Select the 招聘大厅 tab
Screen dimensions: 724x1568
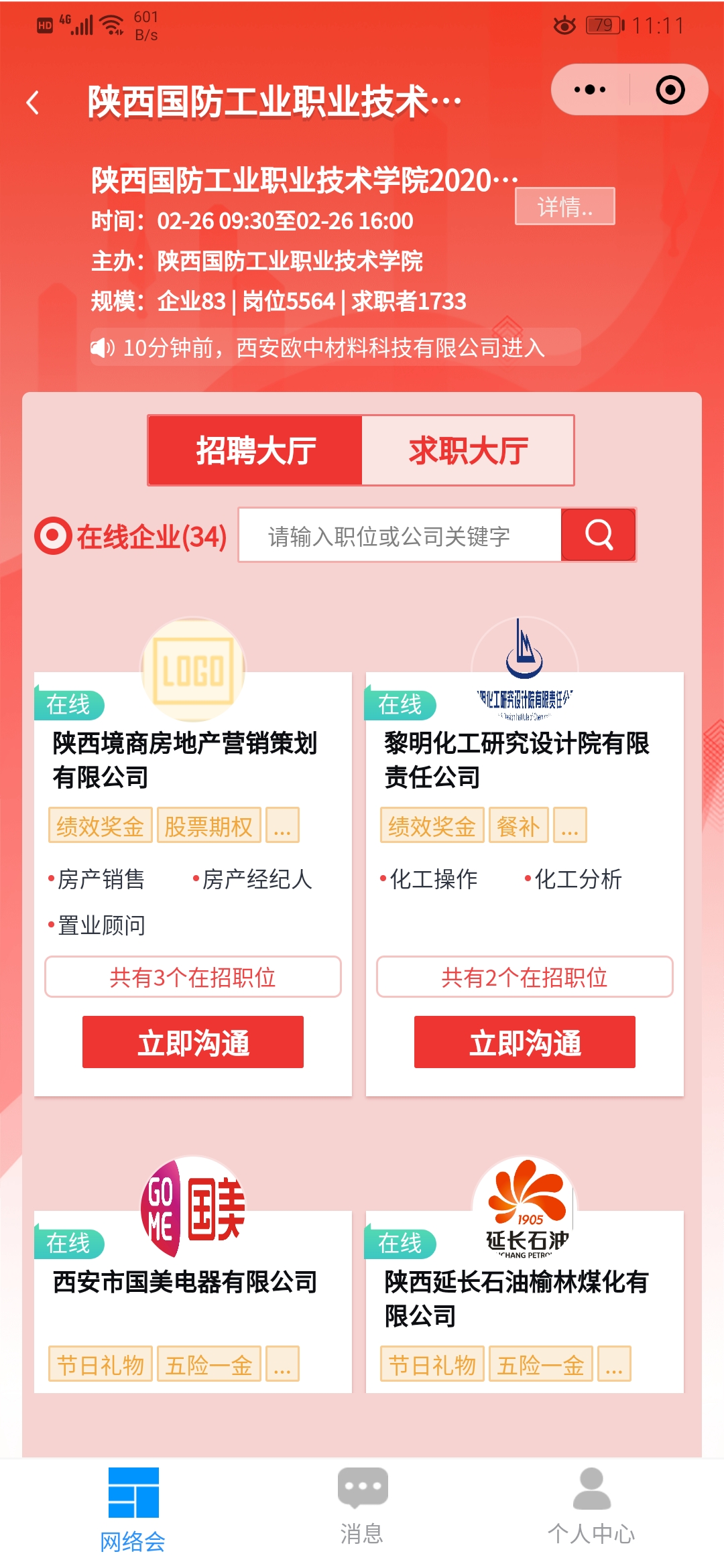pyautogui.click(x=255, y=450)
